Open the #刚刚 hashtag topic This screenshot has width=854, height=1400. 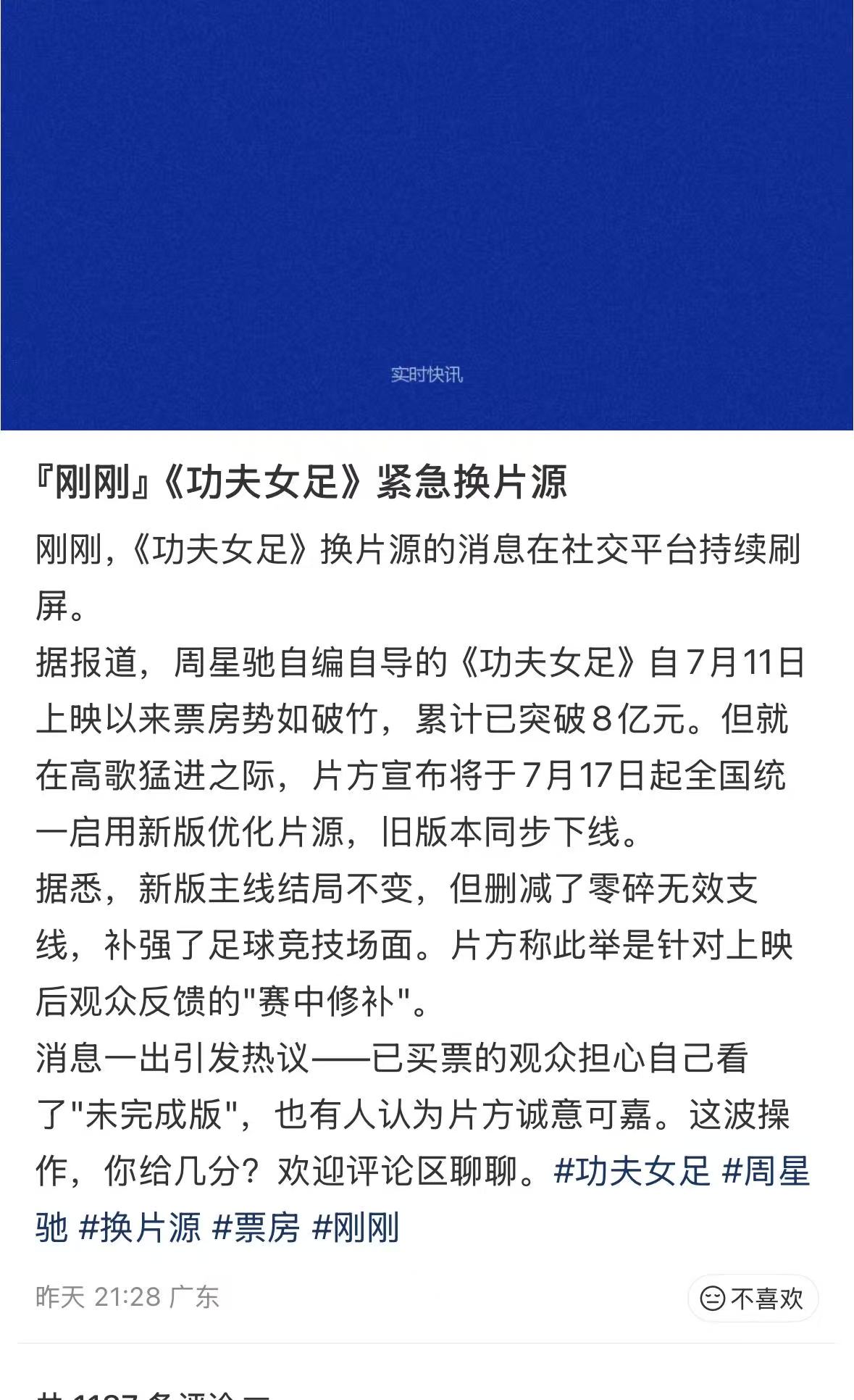point(356,1228)
